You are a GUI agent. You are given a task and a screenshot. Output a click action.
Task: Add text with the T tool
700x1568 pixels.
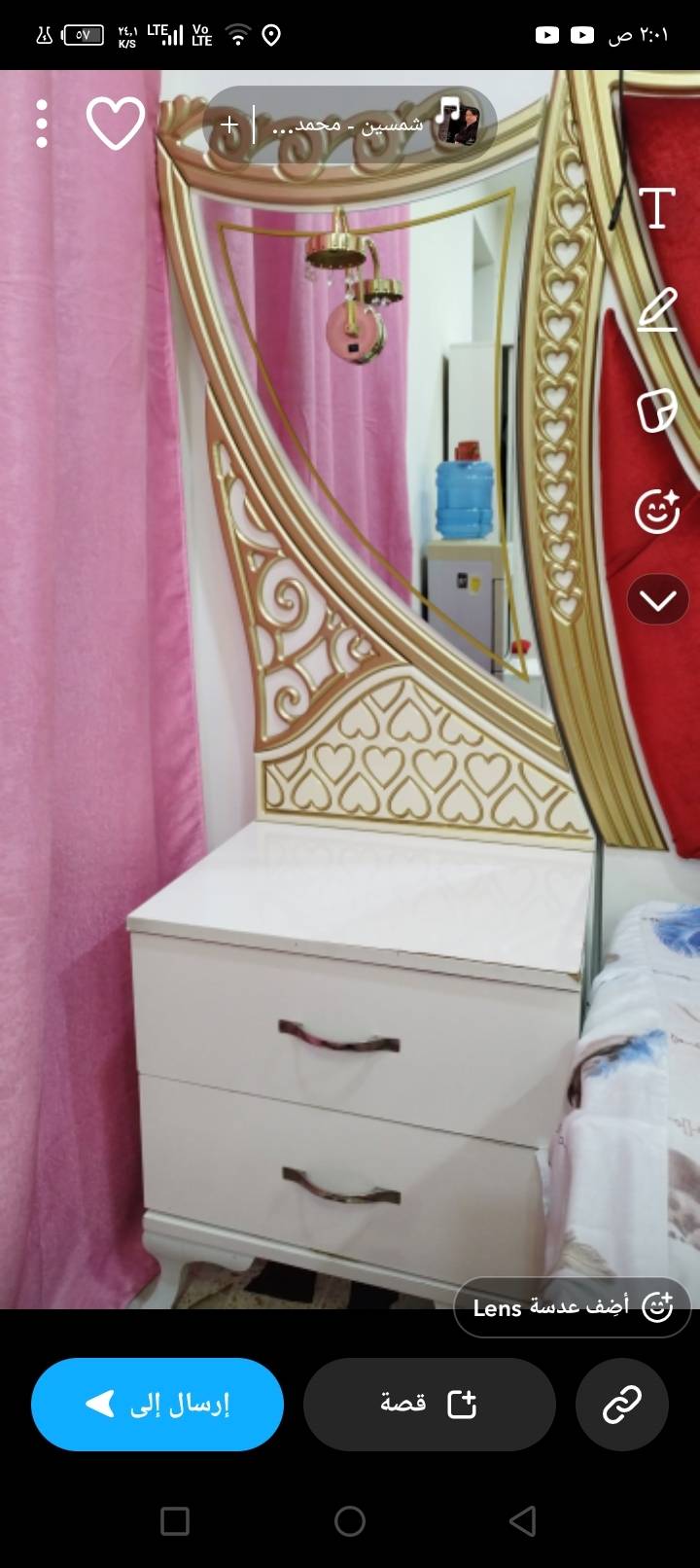click(x=657, y=208)
